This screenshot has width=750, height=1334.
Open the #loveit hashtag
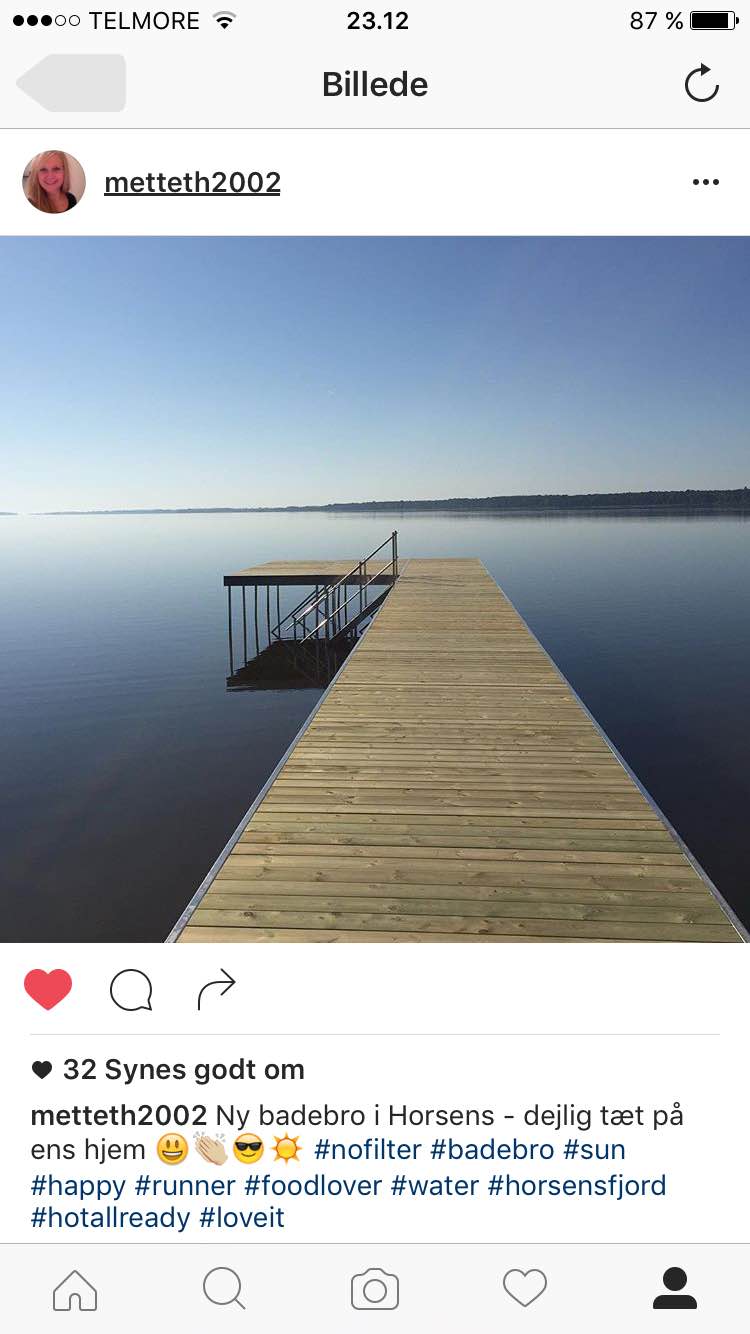pyautogui.click(x=242, y=1218)
